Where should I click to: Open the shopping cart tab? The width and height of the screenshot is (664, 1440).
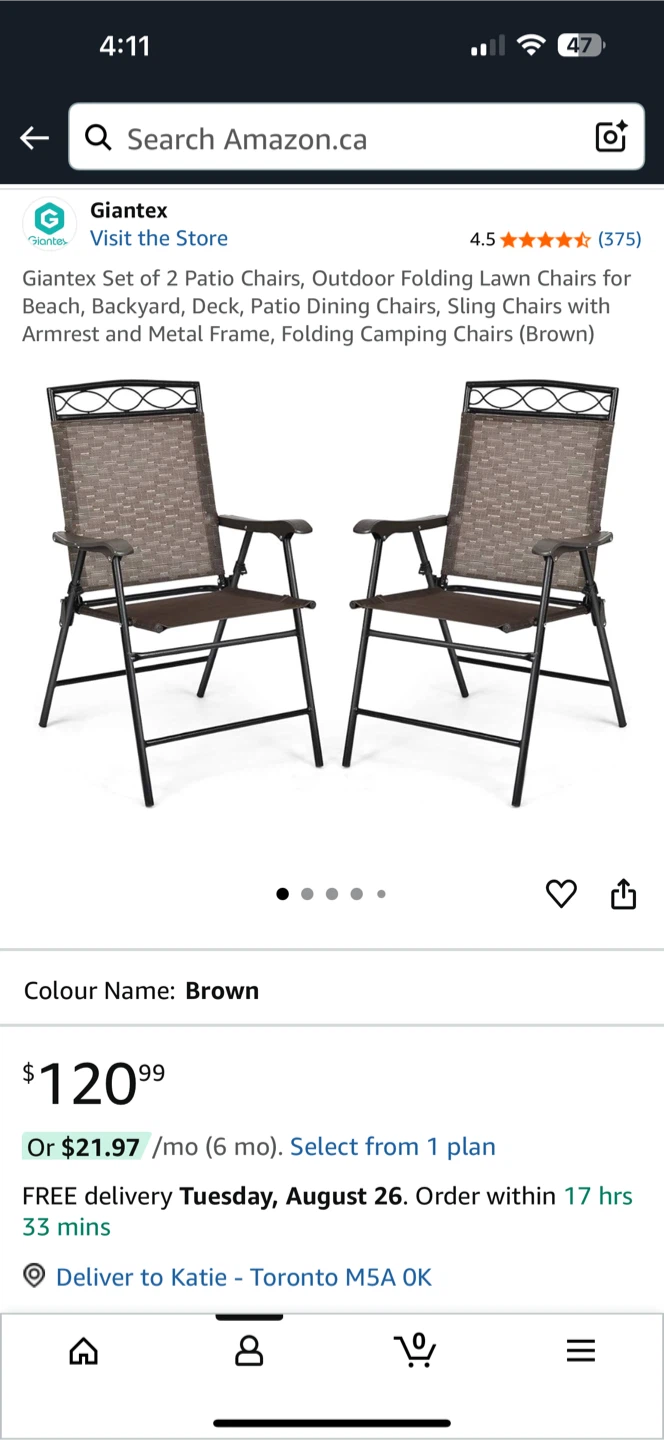(x=415, y=1350)
